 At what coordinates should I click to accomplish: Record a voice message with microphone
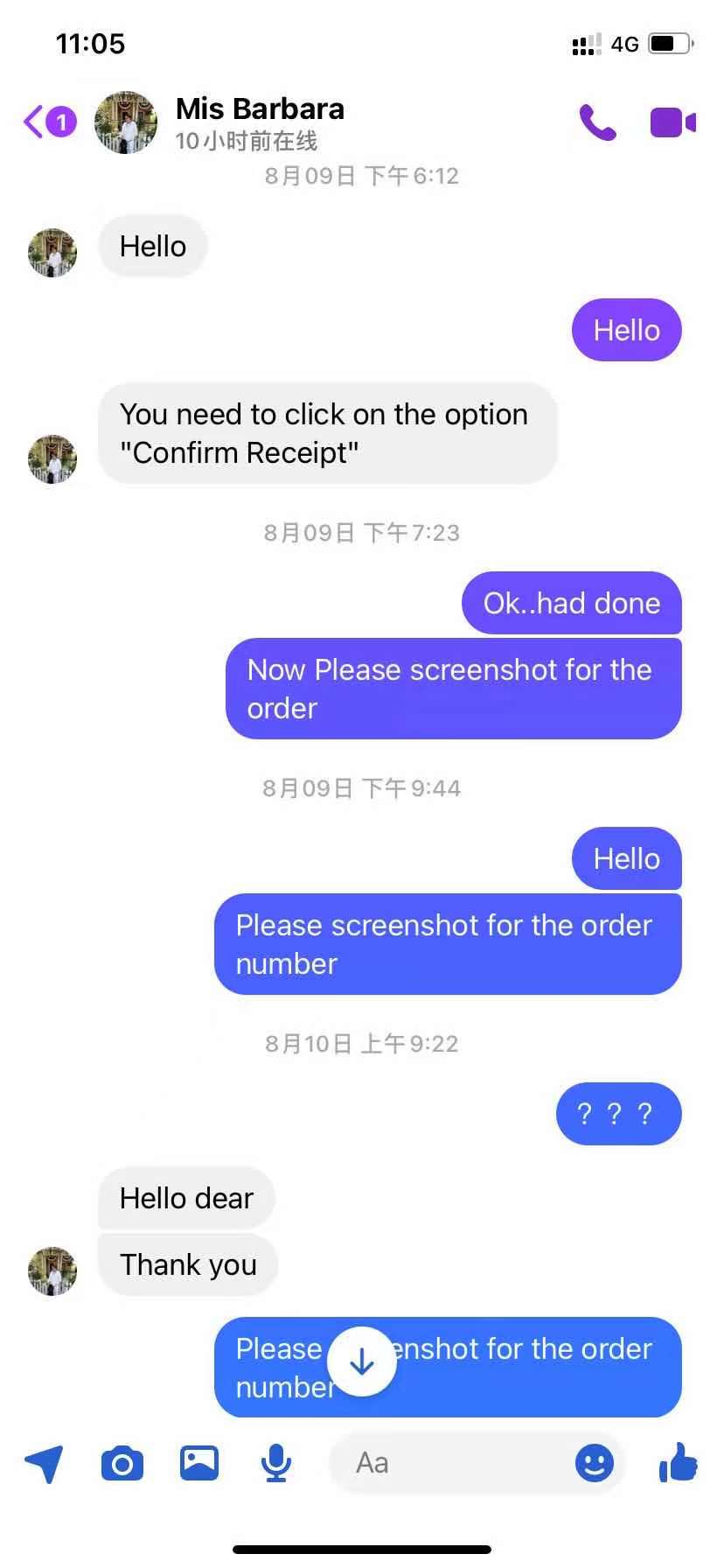pos(275,1463)
